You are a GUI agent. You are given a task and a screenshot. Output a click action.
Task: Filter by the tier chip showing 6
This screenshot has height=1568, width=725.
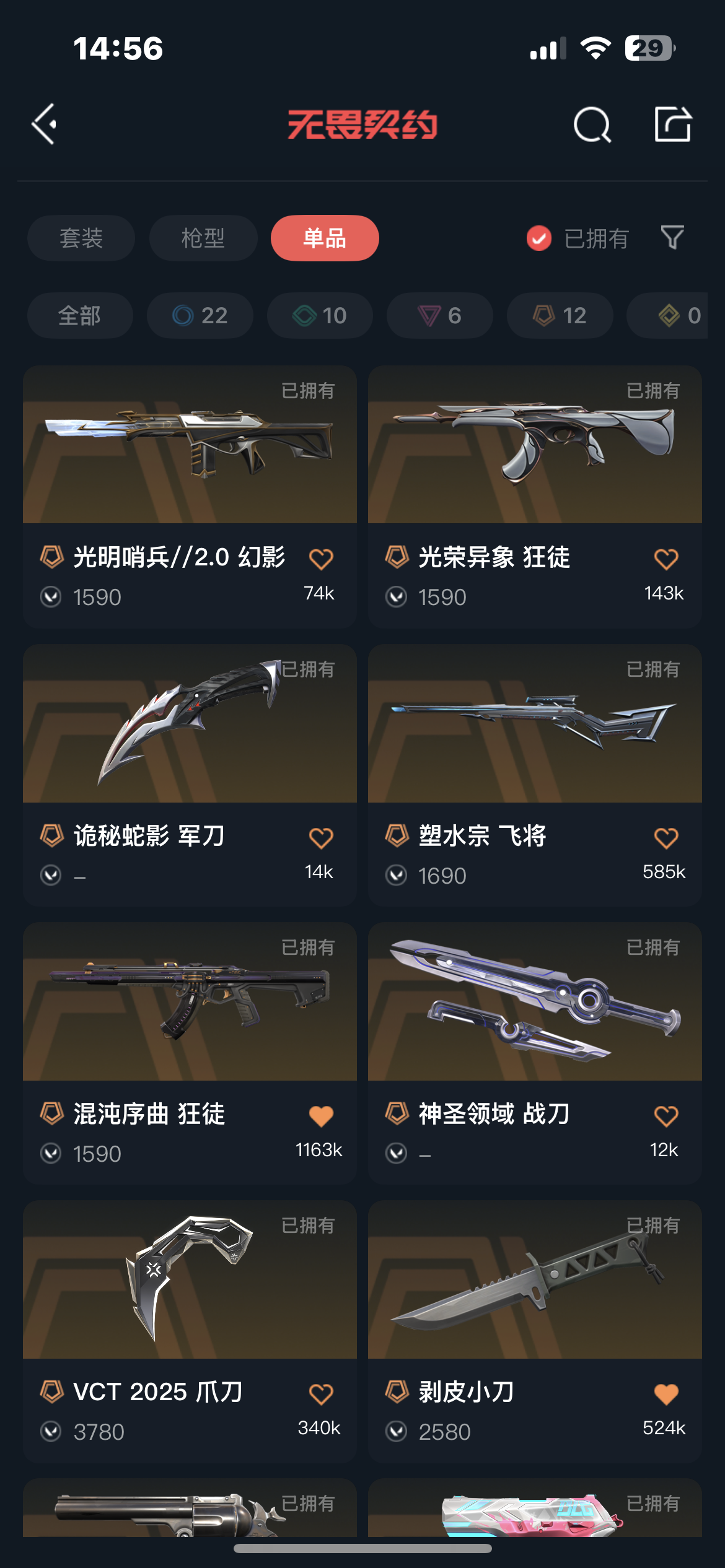point(440,316)
